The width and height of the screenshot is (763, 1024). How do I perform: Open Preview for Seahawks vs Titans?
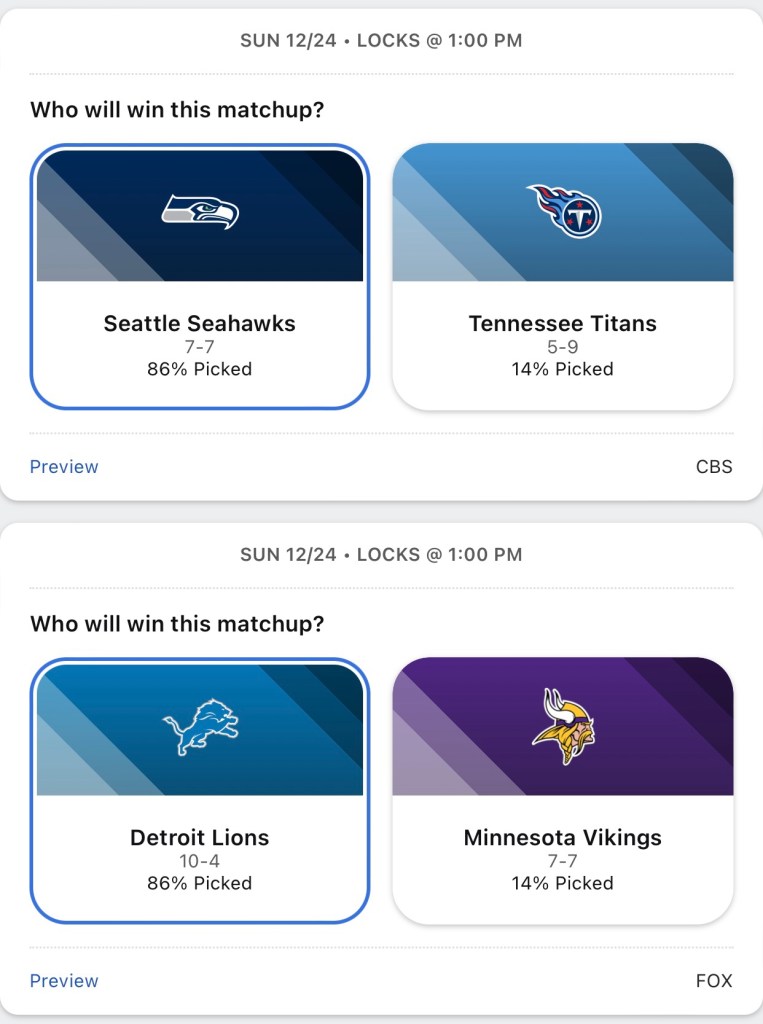(64, 467)
